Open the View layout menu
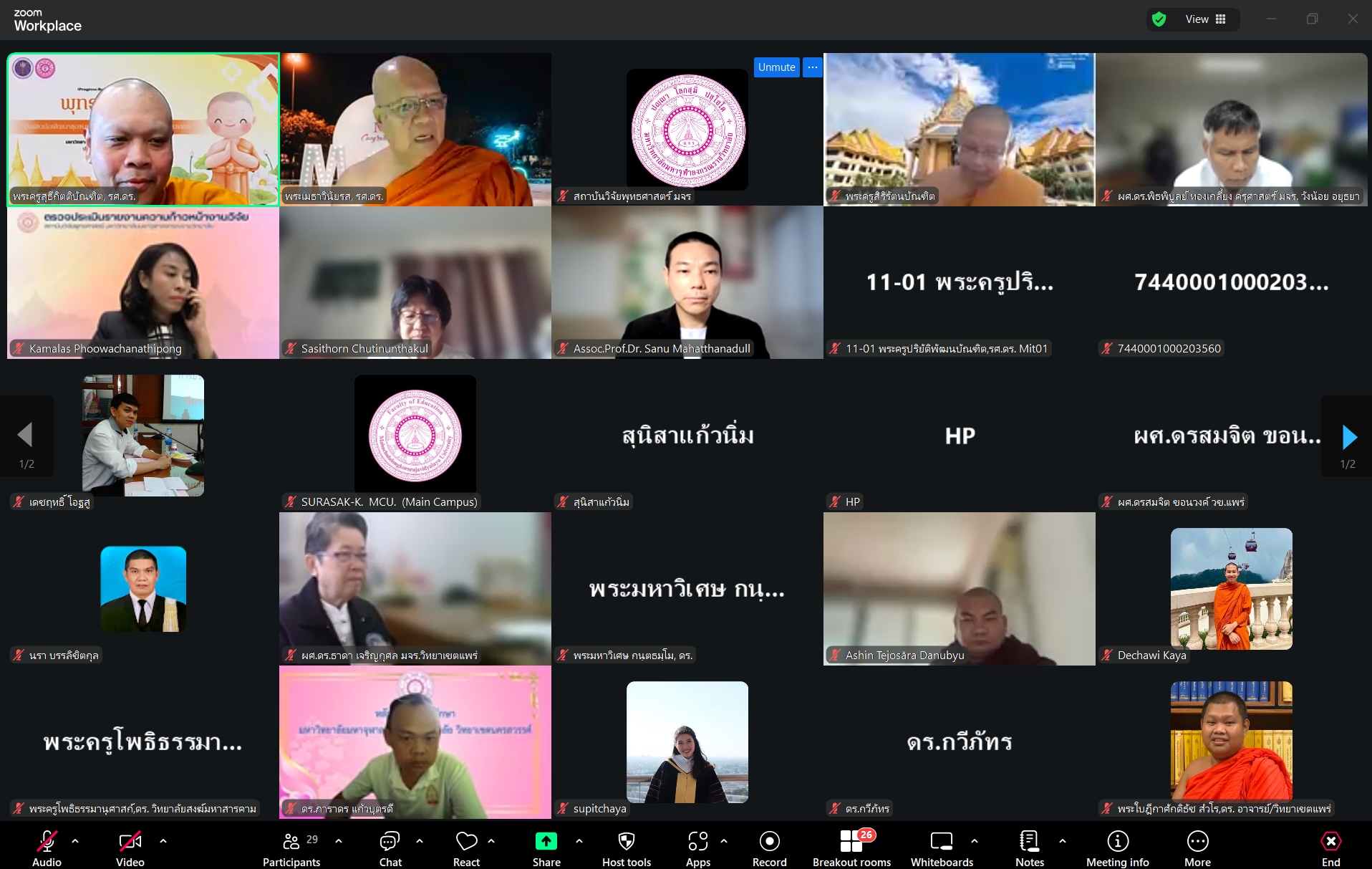Screen dimensions: 1372x869 [x=1205, y=19]
